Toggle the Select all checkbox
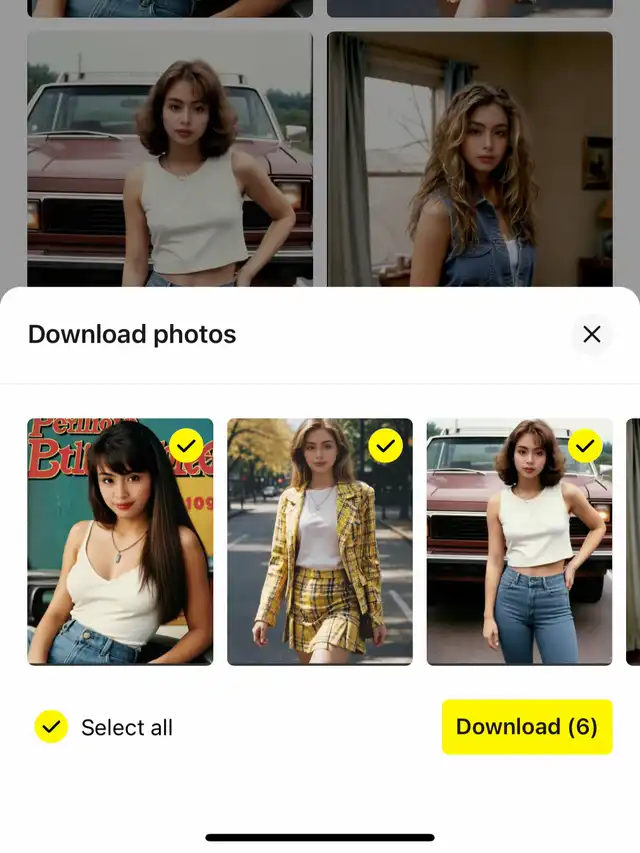This screenshot has width=640, height=853. point(51,727)
